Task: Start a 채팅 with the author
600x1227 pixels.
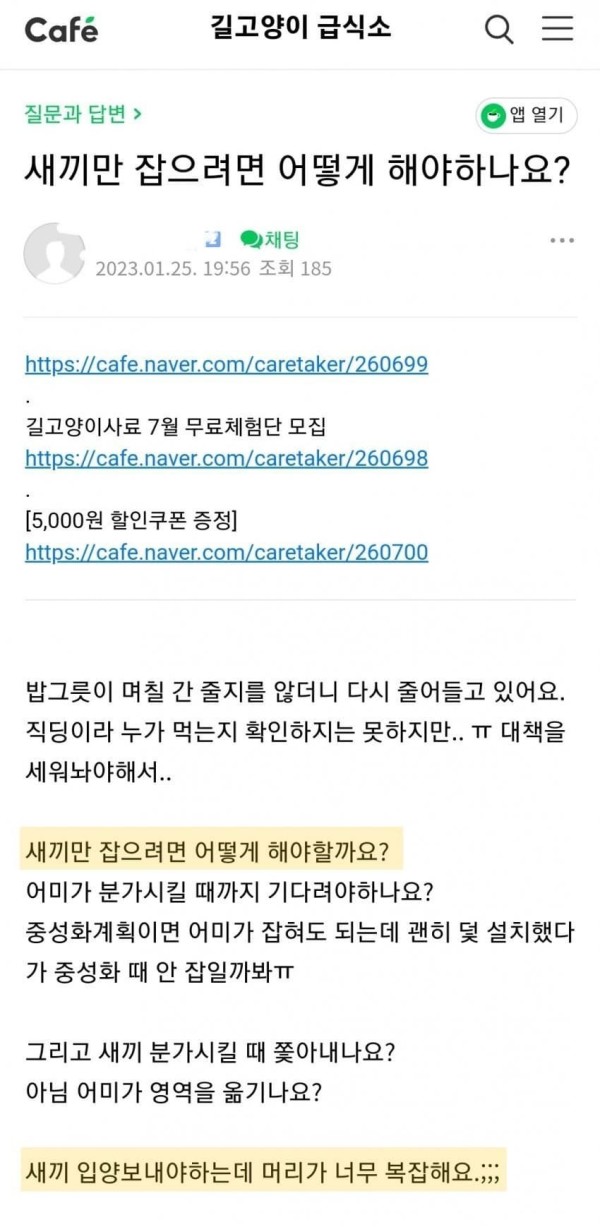Action: [270, 239]
